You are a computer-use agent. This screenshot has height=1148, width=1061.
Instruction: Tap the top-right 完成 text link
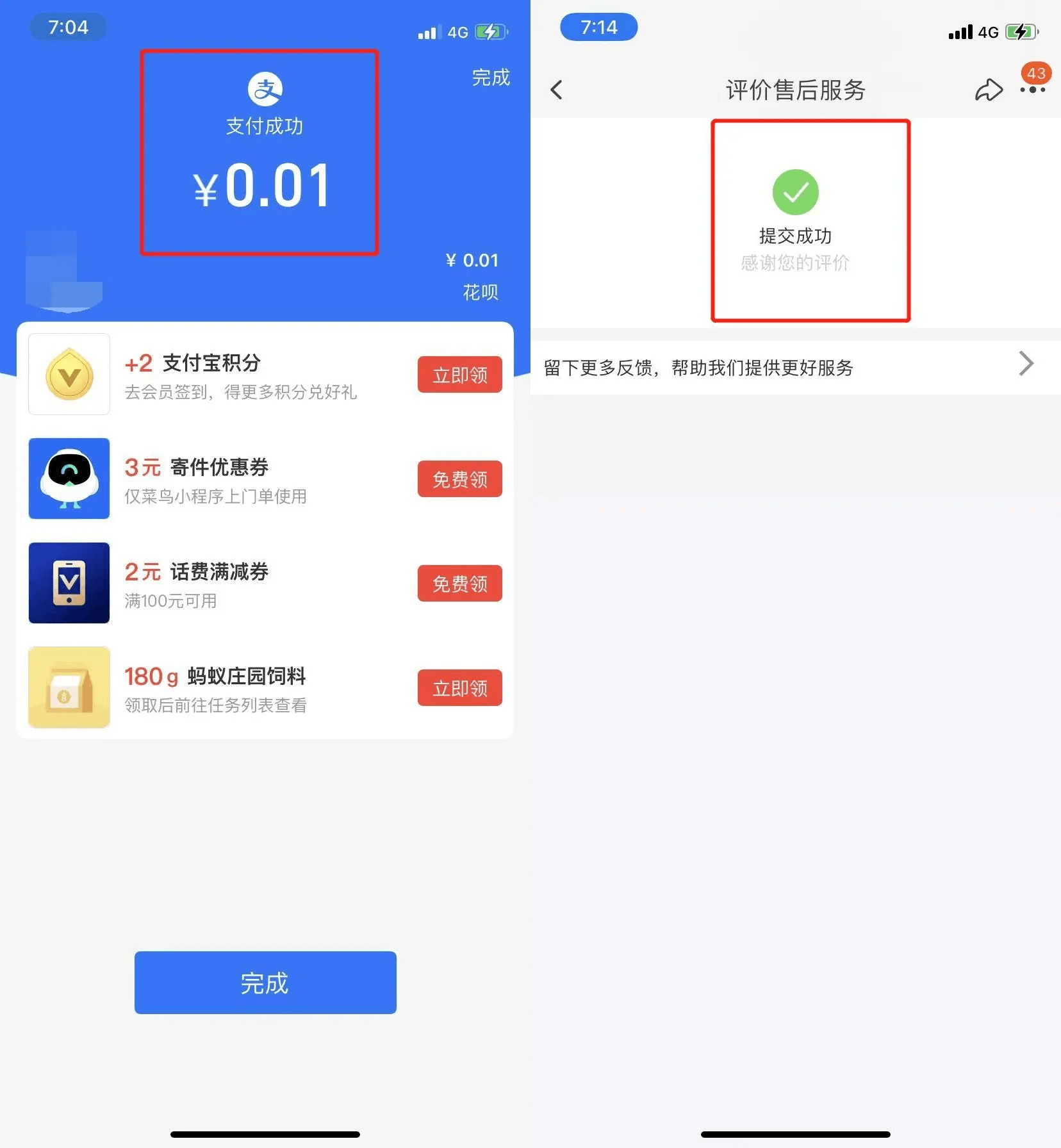[x=491, y=78]
